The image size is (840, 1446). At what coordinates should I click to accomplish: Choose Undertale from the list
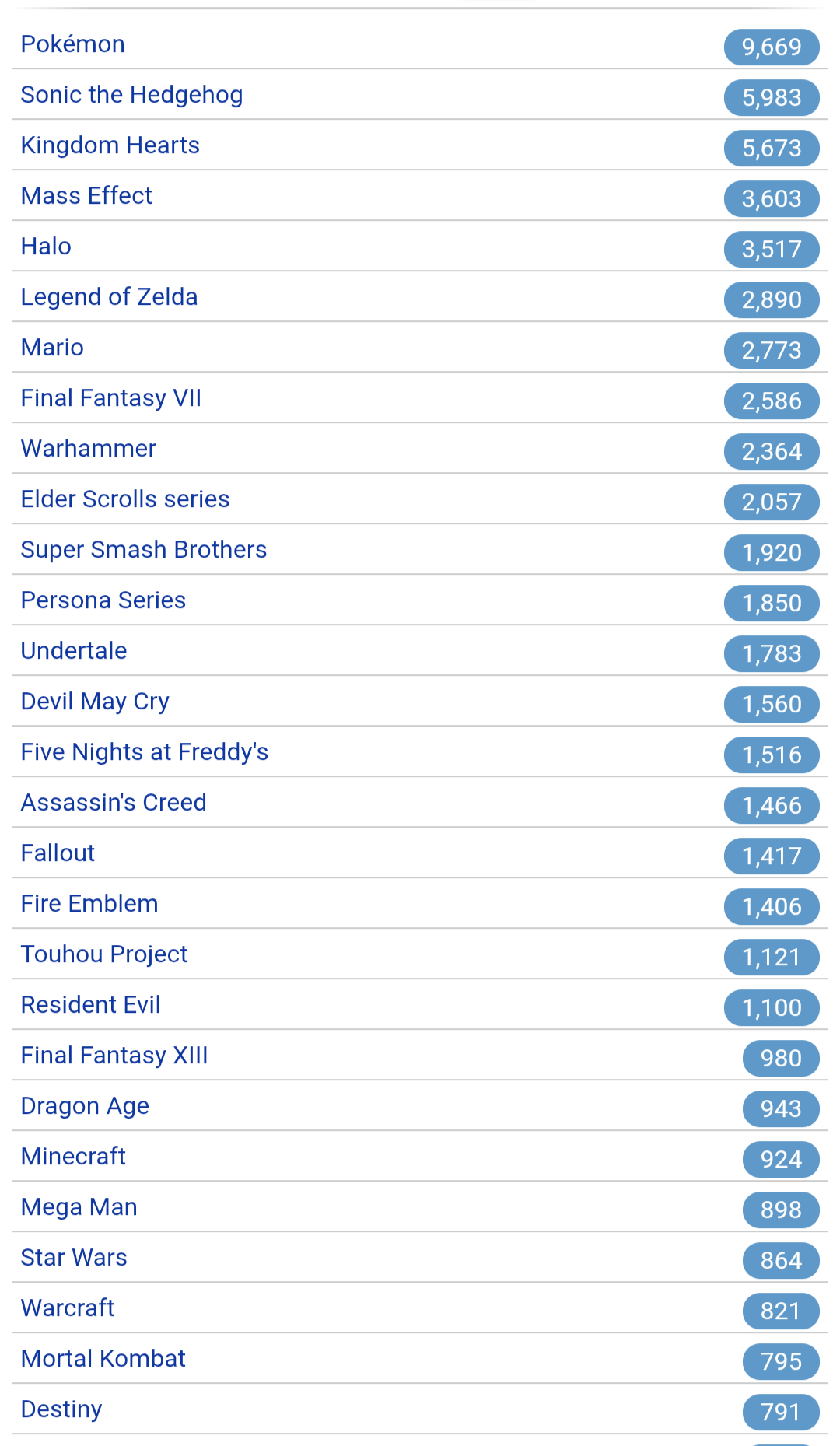click(x=74, y=651)
